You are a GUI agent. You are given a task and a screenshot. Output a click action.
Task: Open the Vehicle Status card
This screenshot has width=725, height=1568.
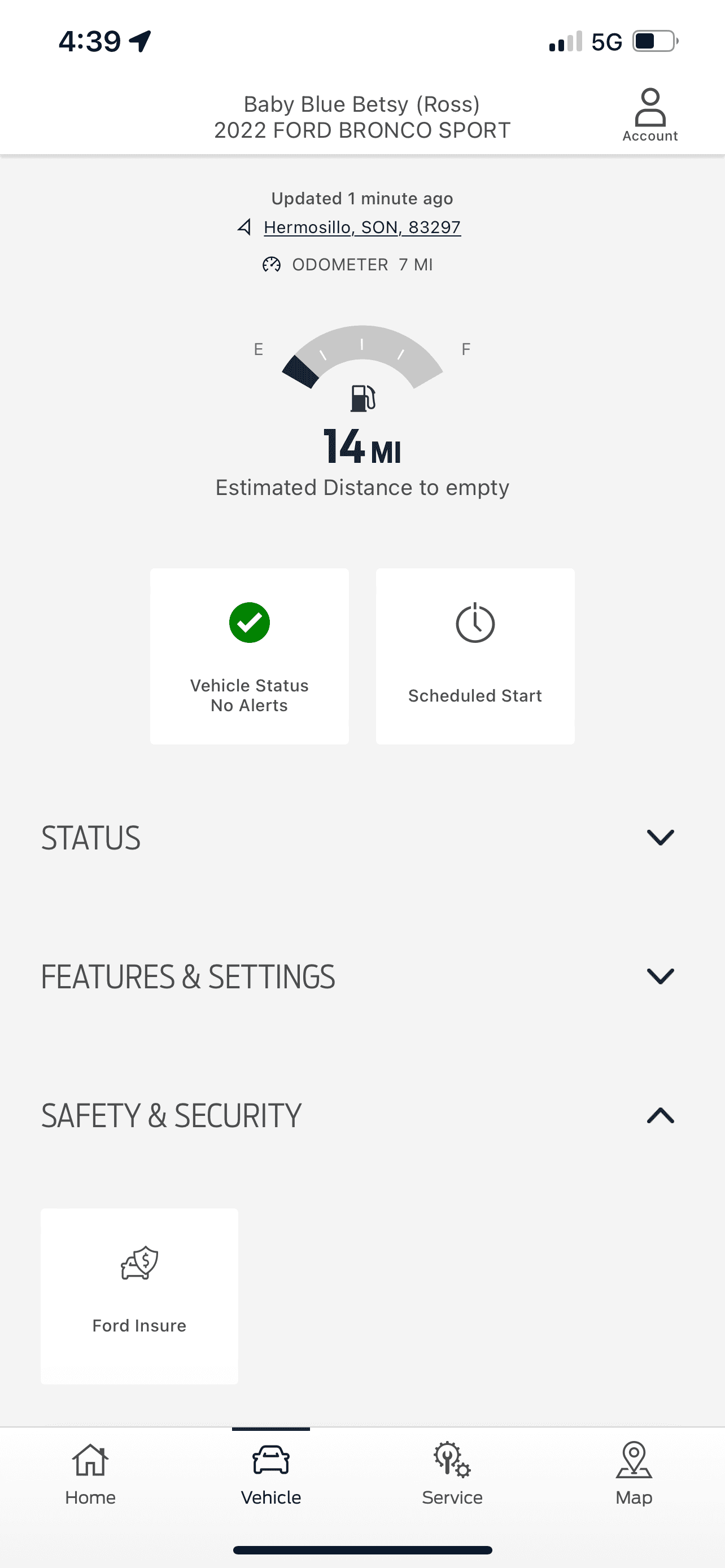click(249, 655)
